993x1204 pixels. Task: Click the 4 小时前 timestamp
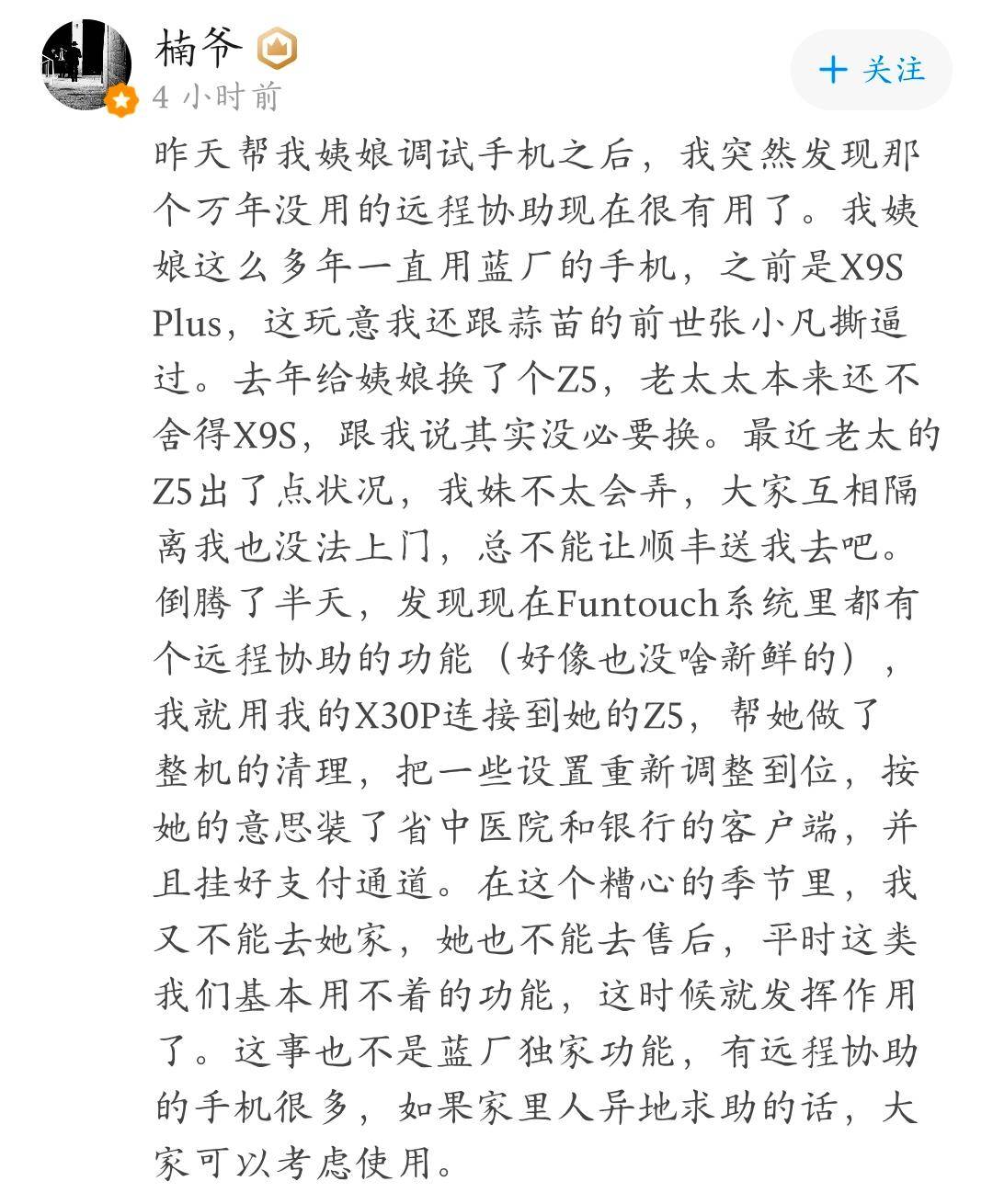[217, 94]
